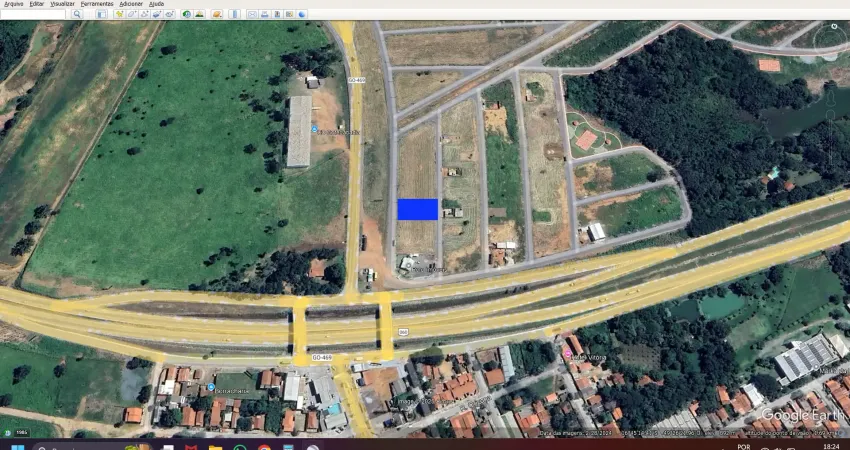This screenshot has height=450, width=850.
Task: Toggle sunlight across the landscape
Action: click(x=199, y=14)
